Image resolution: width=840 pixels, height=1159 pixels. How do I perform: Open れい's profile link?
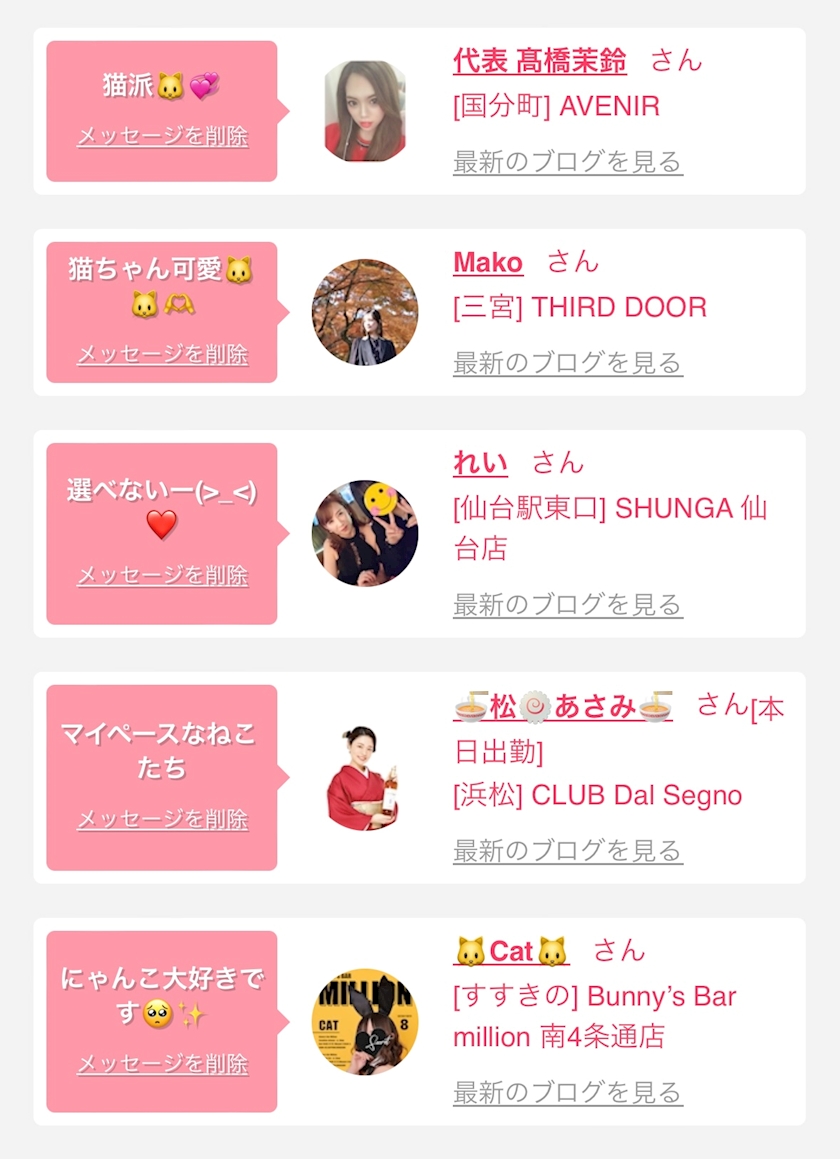click(481, 463)
